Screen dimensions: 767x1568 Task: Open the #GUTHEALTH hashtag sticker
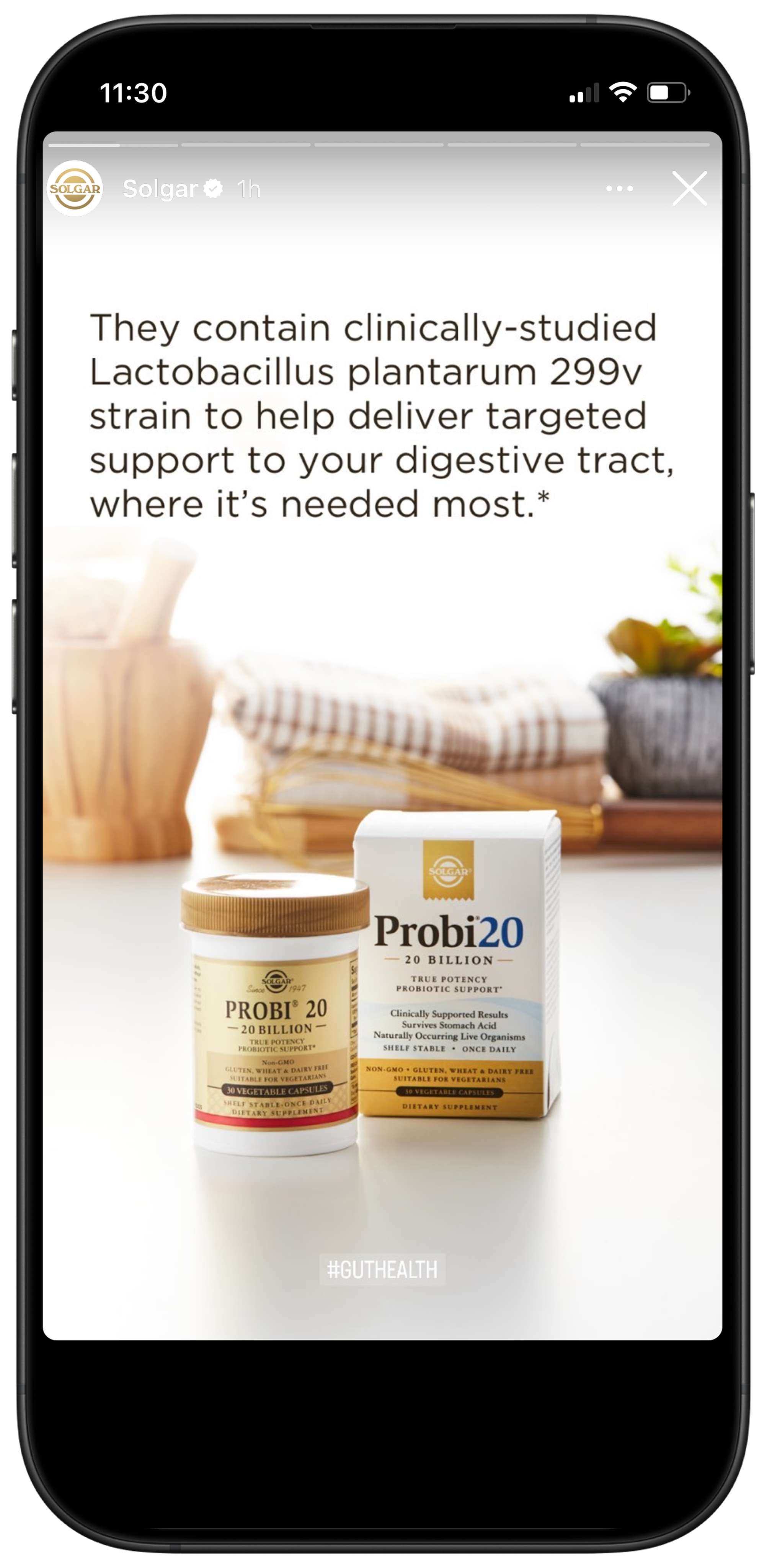382,1269
